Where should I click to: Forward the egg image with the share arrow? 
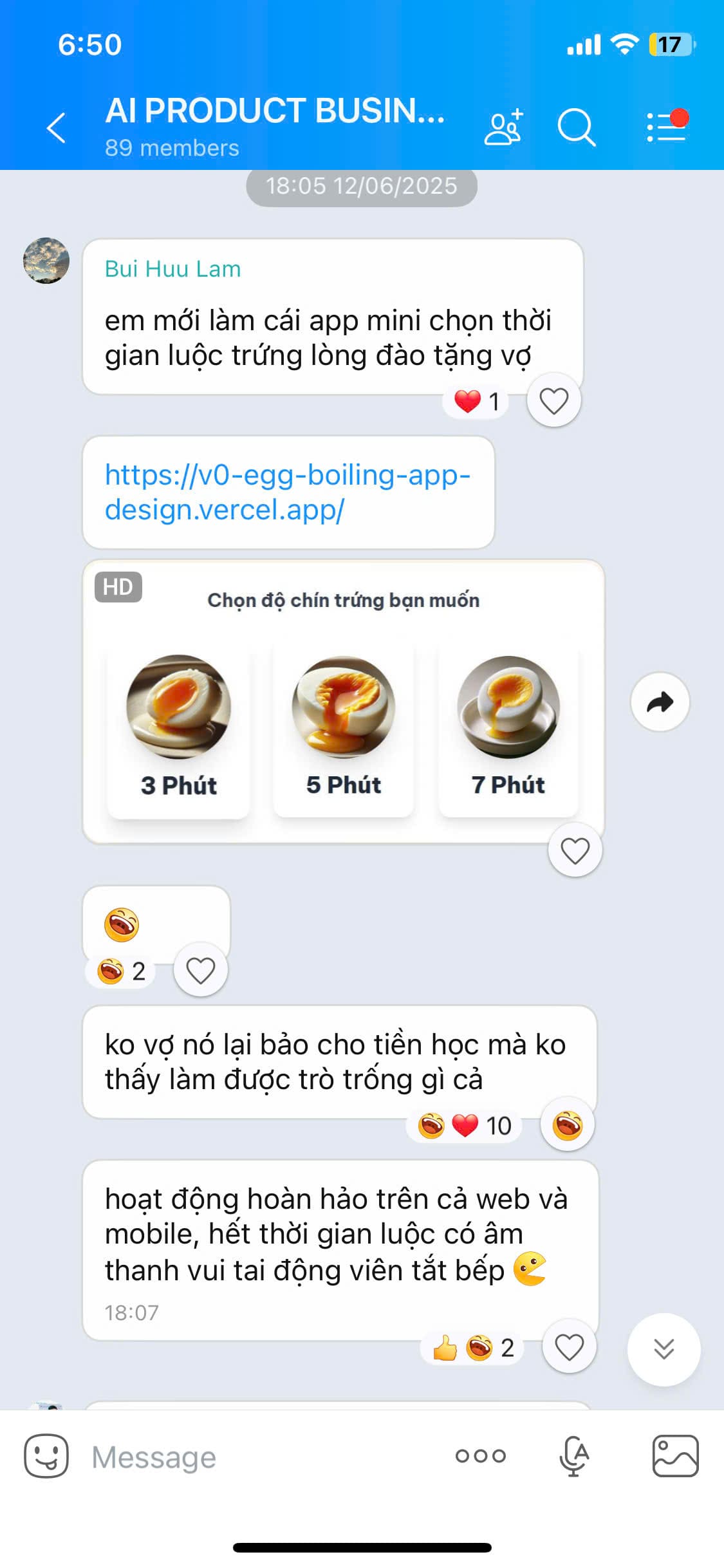coord(660,702)
